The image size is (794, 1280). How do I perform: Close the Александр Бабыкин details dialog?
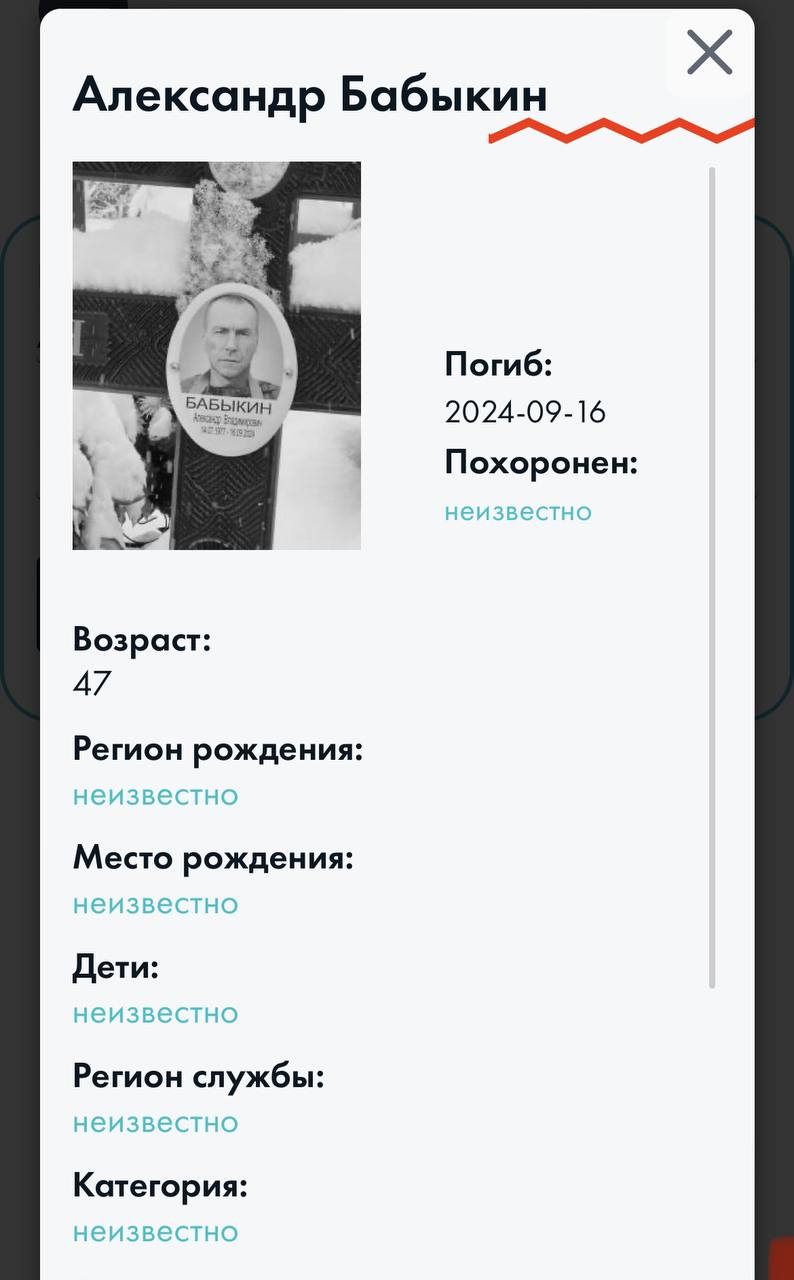coord(709,52)
